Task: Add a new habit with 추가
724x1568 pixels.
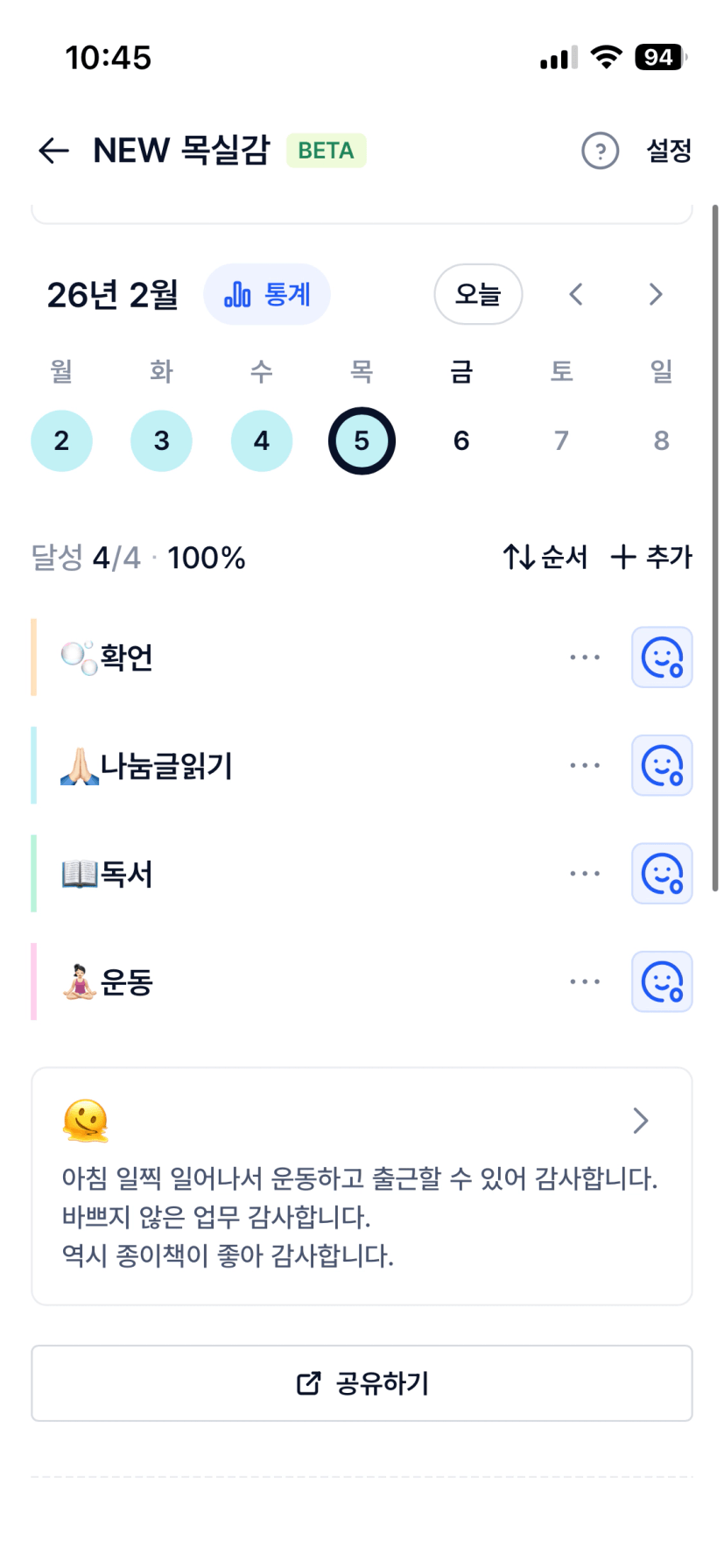Action: coord(651,557)
